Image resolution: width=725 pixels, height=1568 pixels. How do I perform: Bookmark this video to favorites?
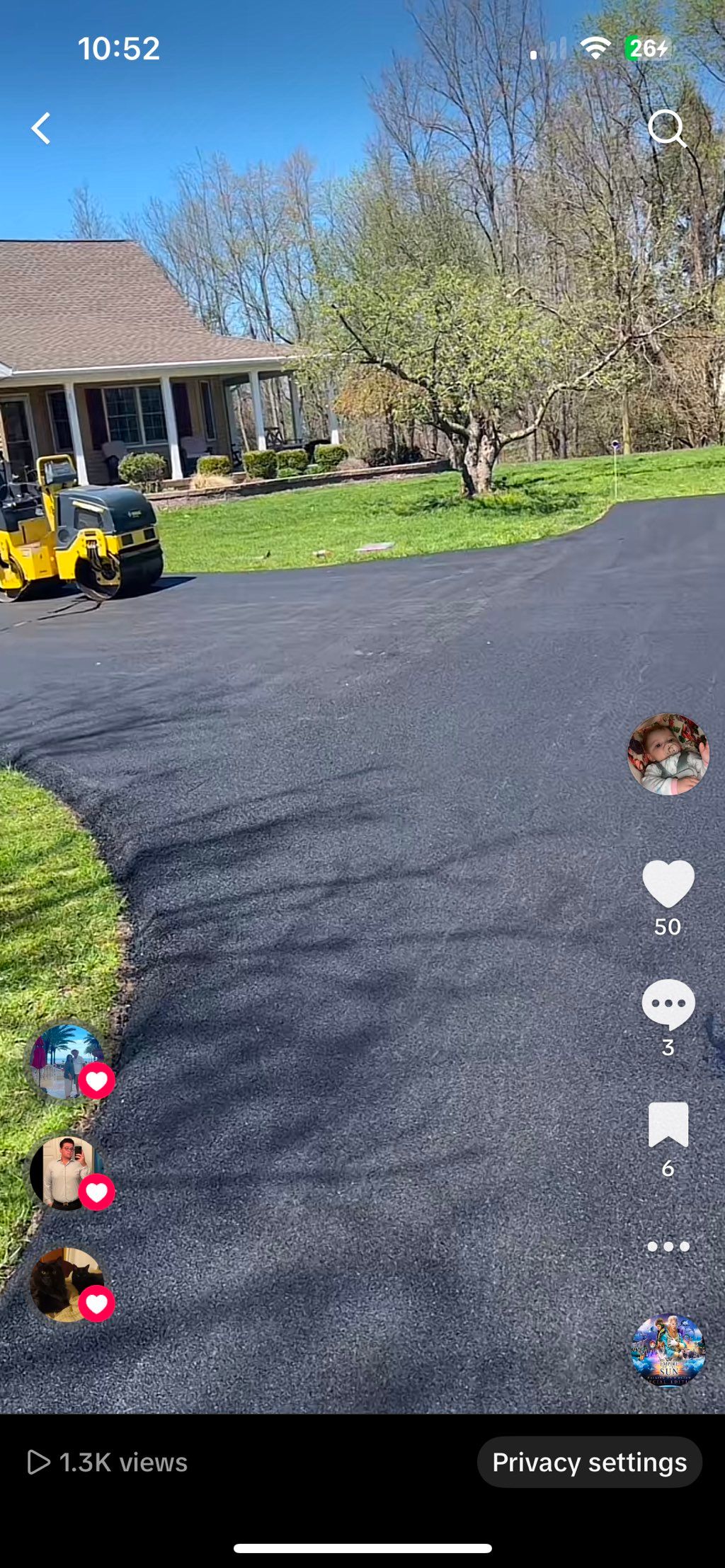point(668,1124)
